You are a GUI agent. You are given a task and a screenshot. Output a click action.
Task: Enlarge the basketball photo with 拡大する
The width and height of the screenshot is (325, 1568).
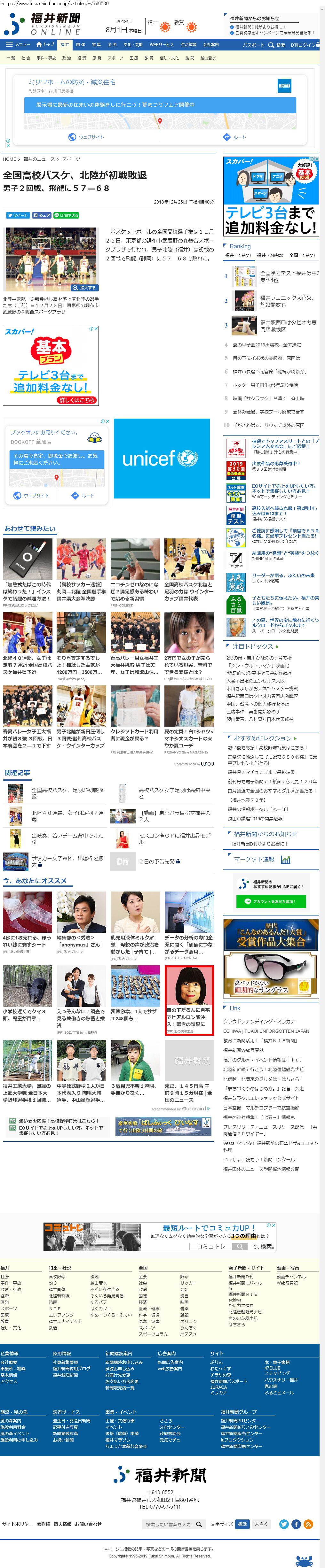pos(85,287)
